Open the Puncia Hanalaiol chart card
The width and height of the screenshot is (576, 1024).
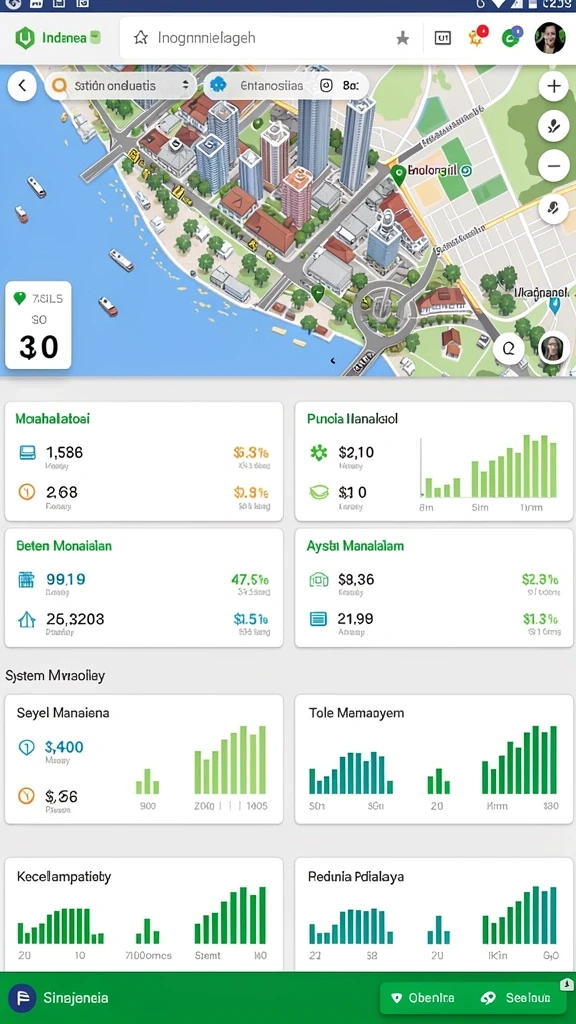434,461
